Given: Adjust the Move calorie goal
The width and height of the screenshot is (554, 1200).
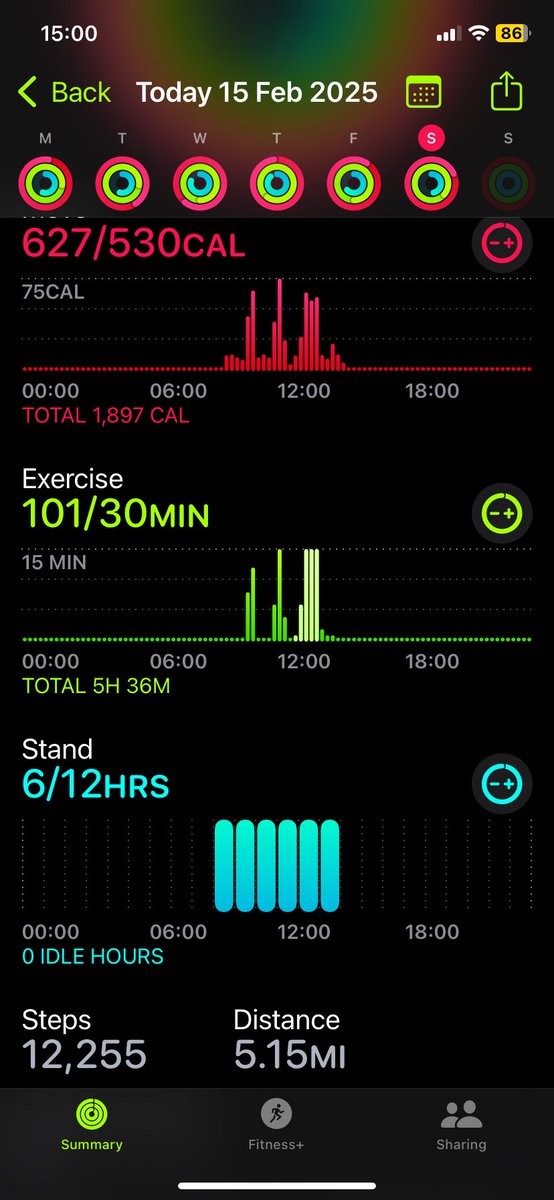Looking at the screenshot, I should (x=502, y=243).
